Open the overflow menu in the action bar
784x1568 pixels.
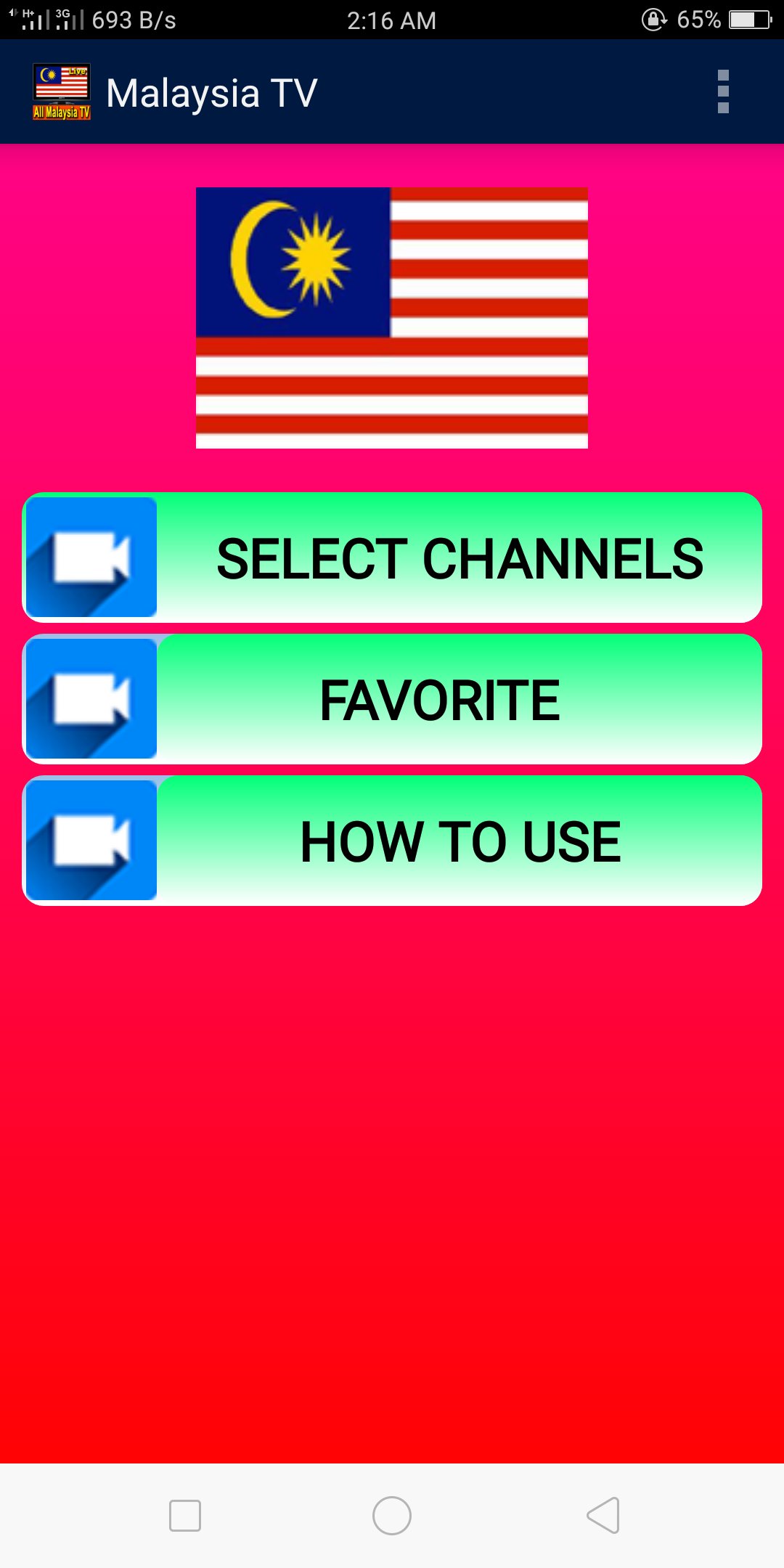[724, 90]
